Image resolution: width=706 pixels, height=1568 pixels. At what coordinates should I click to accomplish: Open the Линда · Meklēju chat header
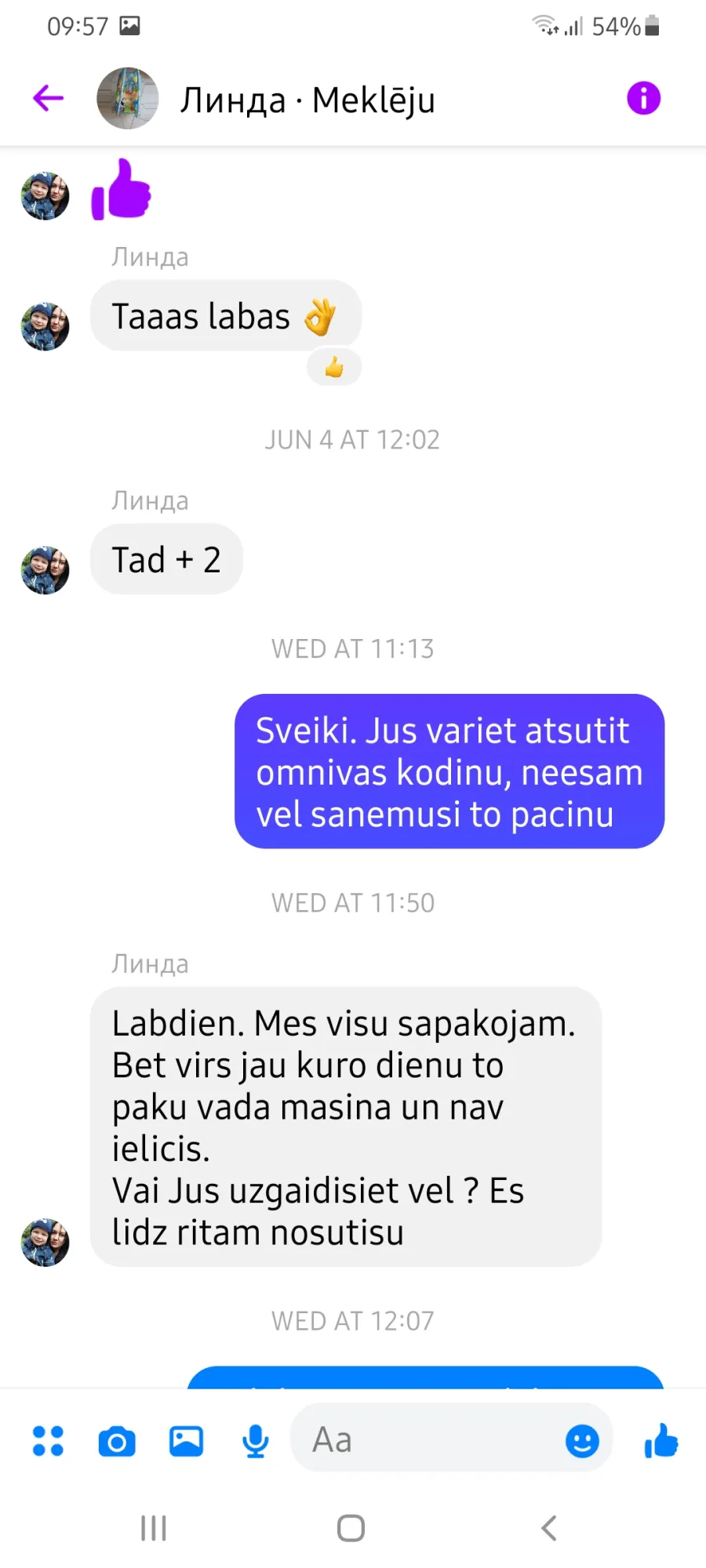click(308, 100)
